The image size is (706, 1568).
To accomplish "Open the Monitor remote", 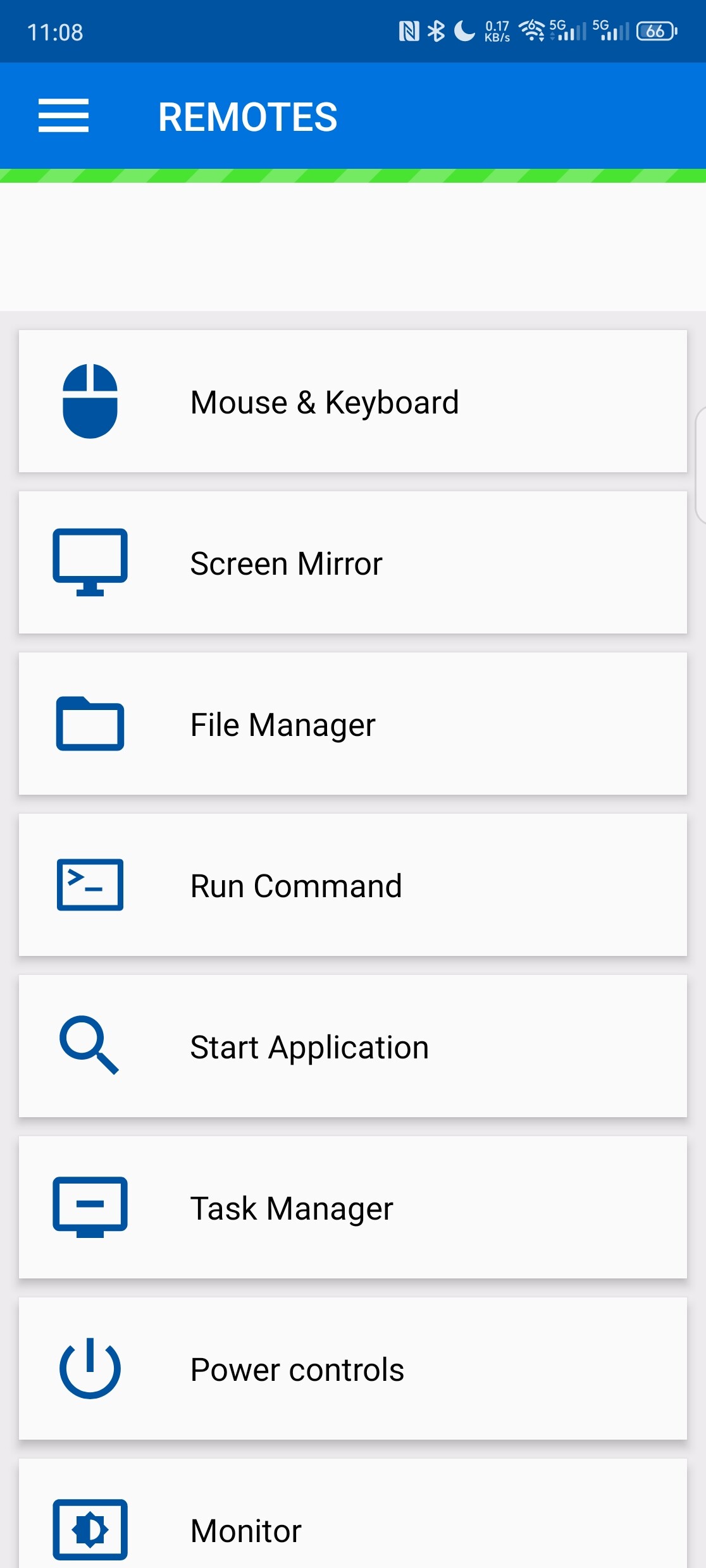I will (353, 1514).
